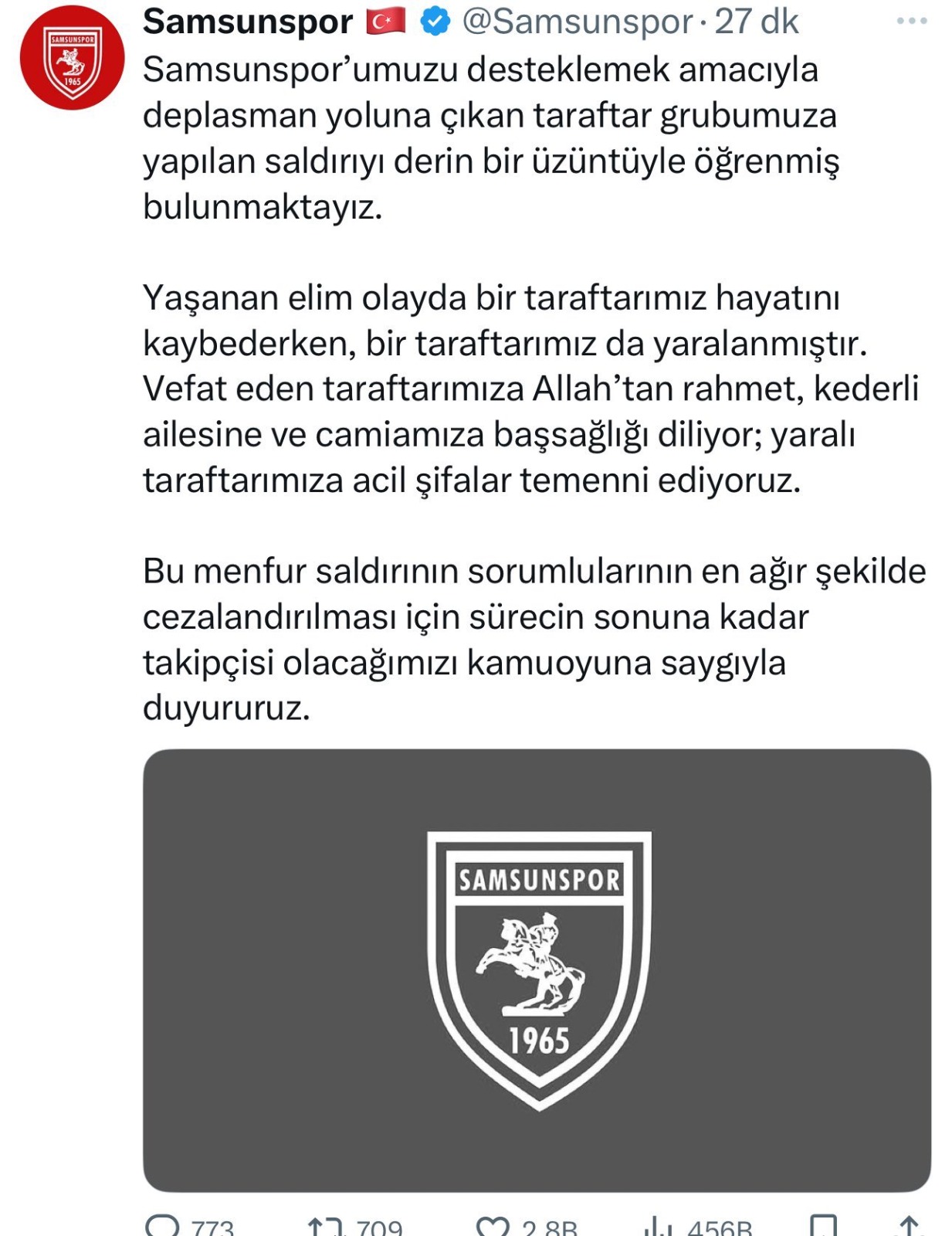The image size is (952, 1236).
Task: Open the tweet's three-dot overflow menu
Action: tap(911, 22)
